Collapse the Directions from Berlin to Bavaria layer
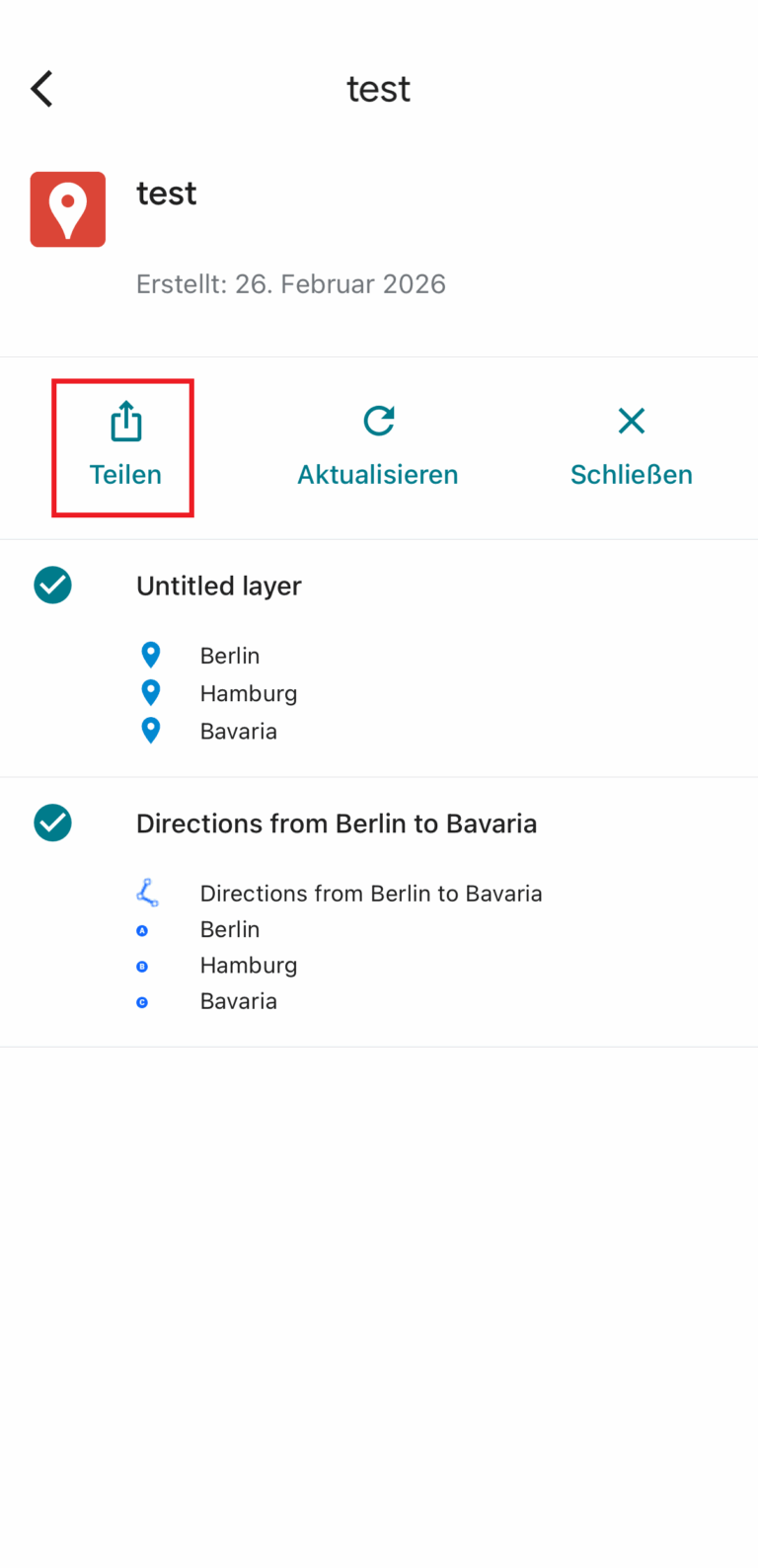The image size is (758, 1568). [x=337, y=823]
